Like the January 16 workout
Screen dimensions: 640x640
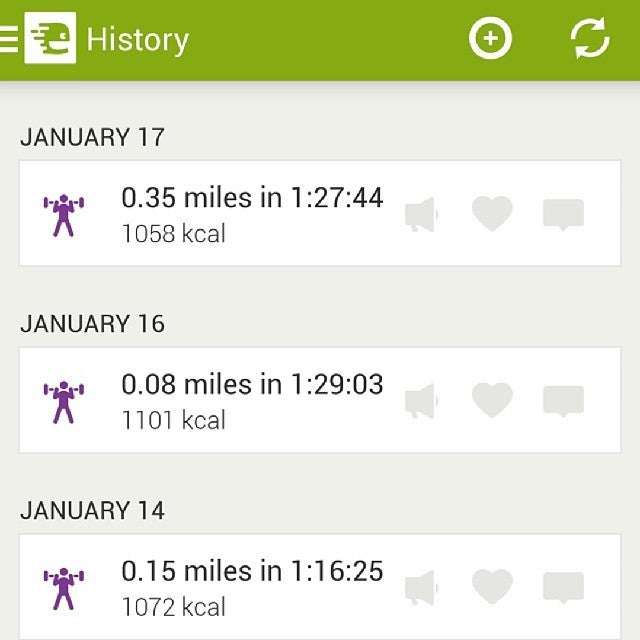point(492,400)
